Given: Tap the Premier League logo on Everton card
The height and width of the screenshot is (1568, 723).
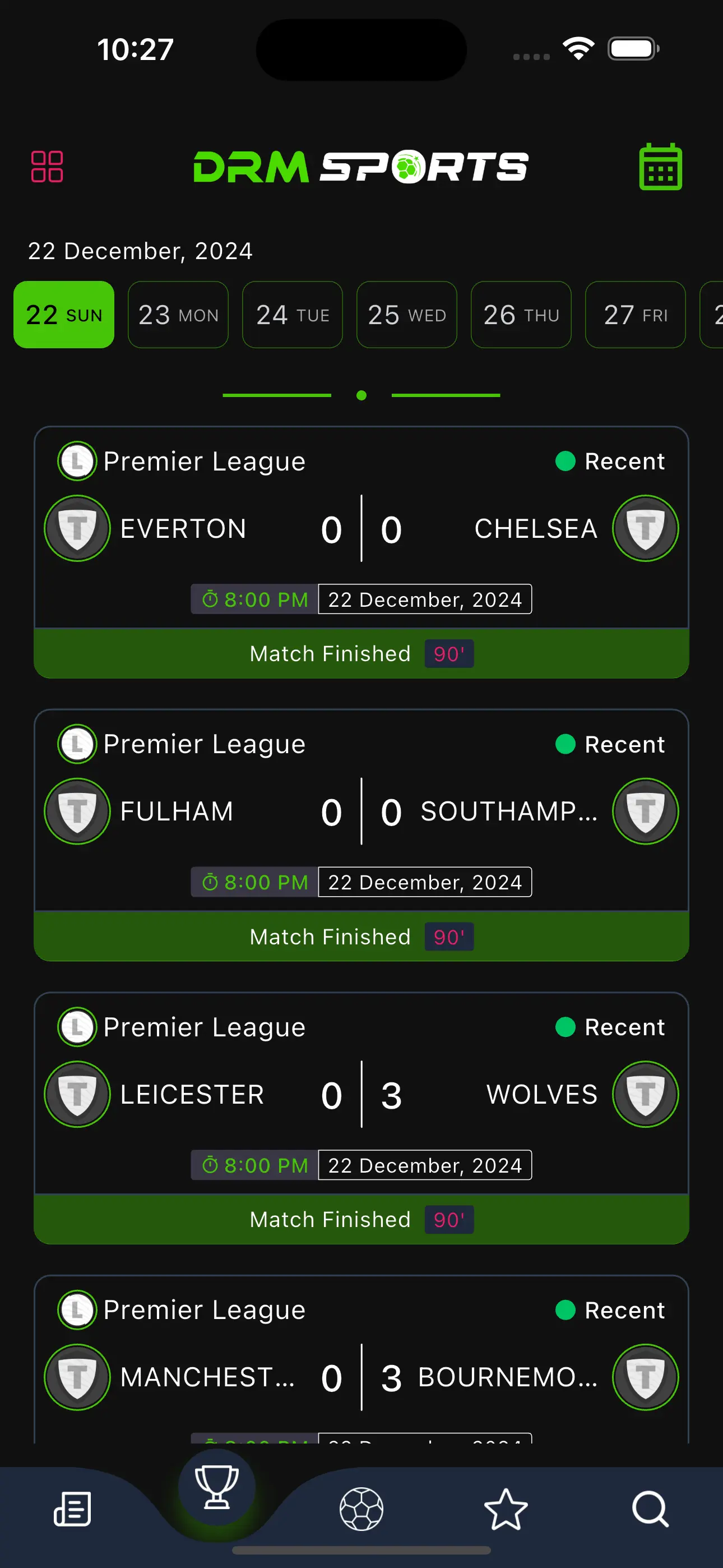Looking at the screenshot, I should [77, 461].
